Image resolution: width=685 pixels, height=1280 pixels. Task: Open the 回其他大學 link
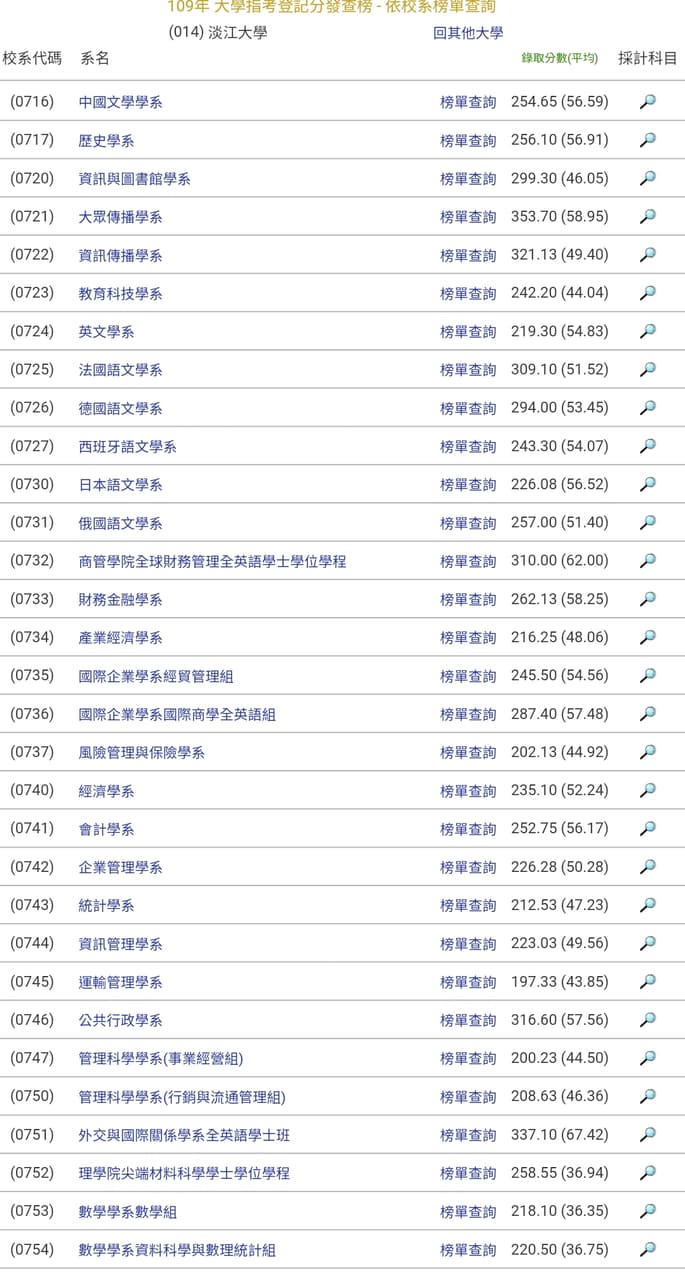point(468,33)
